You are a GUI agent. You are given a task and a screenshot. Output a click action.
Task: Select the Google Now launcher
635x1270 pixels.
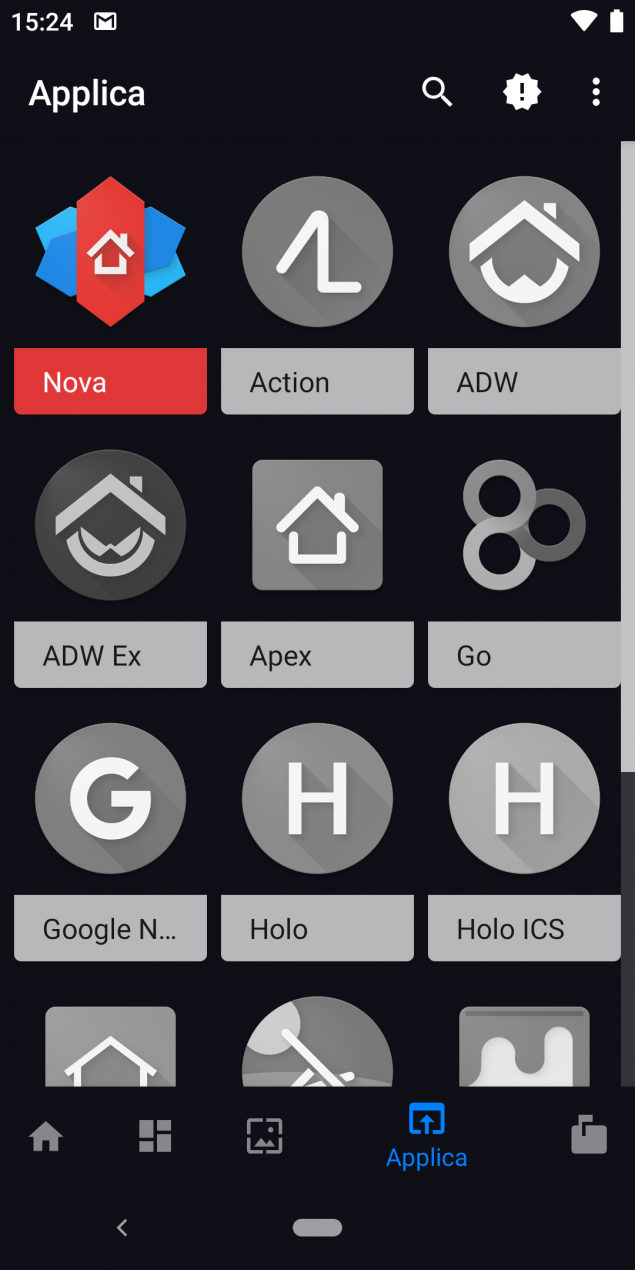click(x=110, y=838)
